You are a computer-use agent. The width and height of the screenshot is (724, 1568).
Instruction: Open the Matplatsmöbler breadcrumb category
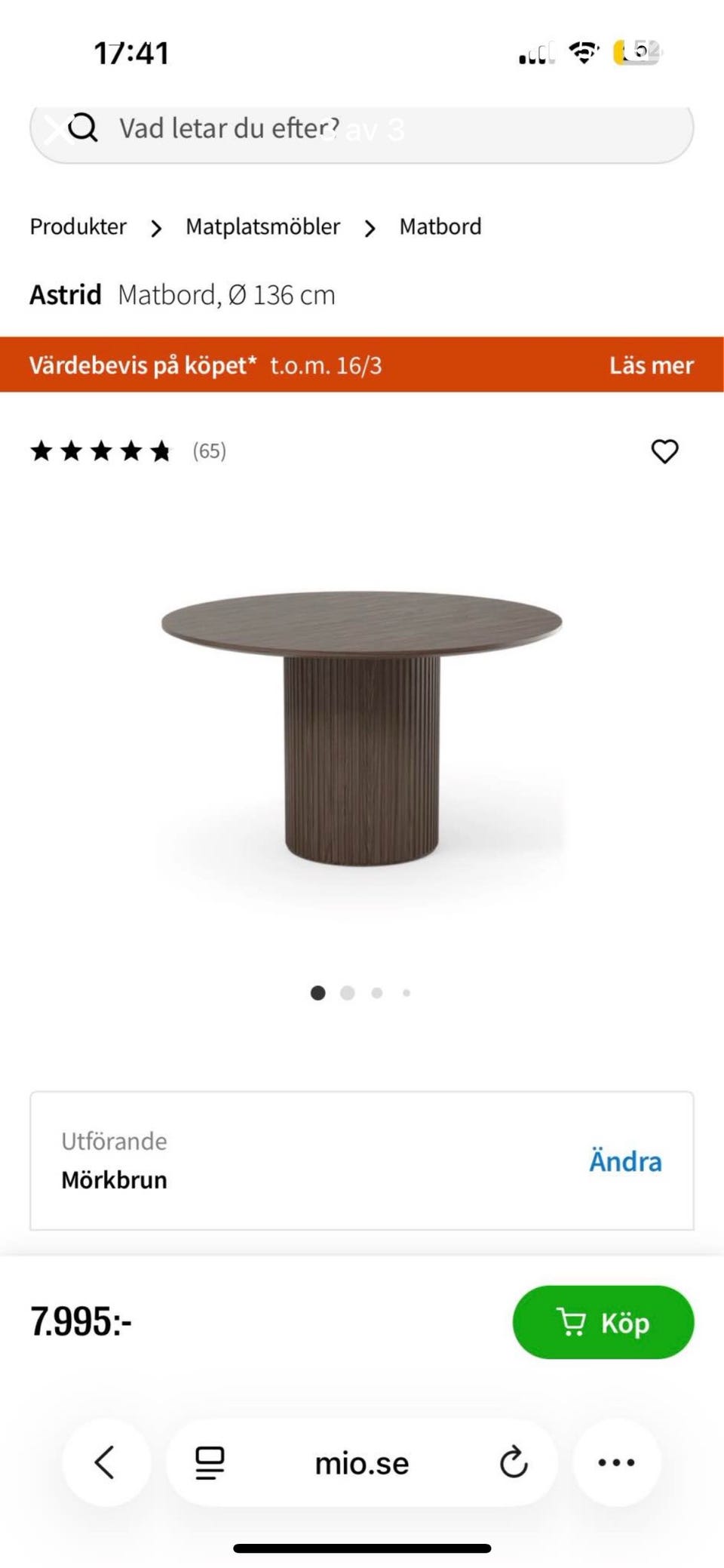pos(262,227)
